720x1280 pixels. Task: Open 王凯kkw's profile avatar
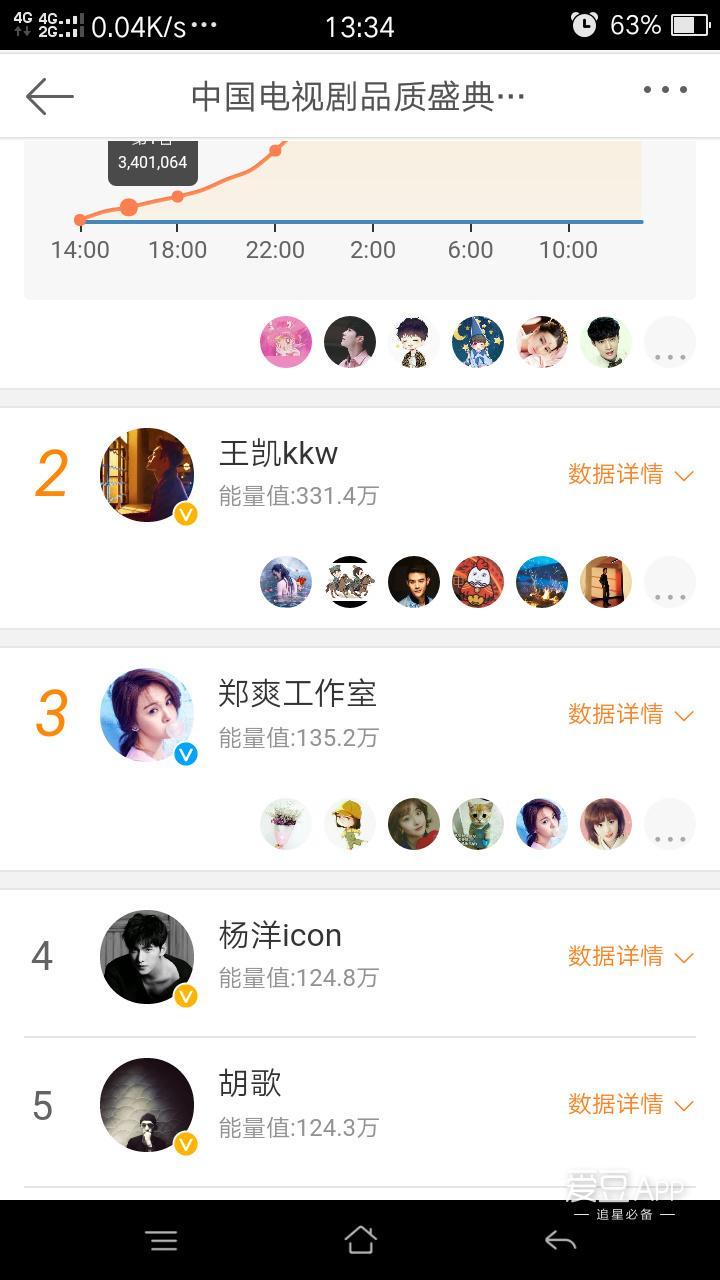(147, 476)
